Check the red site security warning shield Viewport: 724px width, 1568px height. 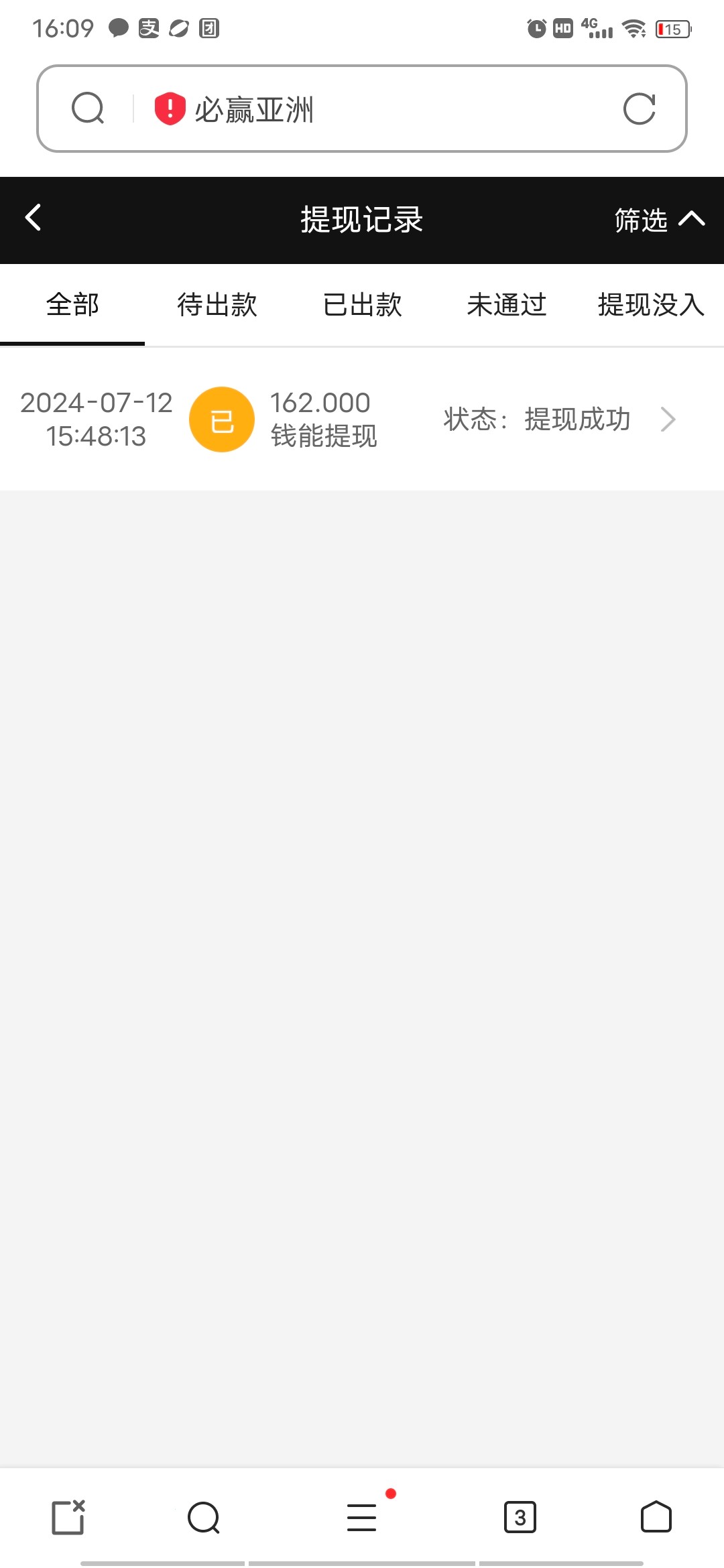coord(170,109)
